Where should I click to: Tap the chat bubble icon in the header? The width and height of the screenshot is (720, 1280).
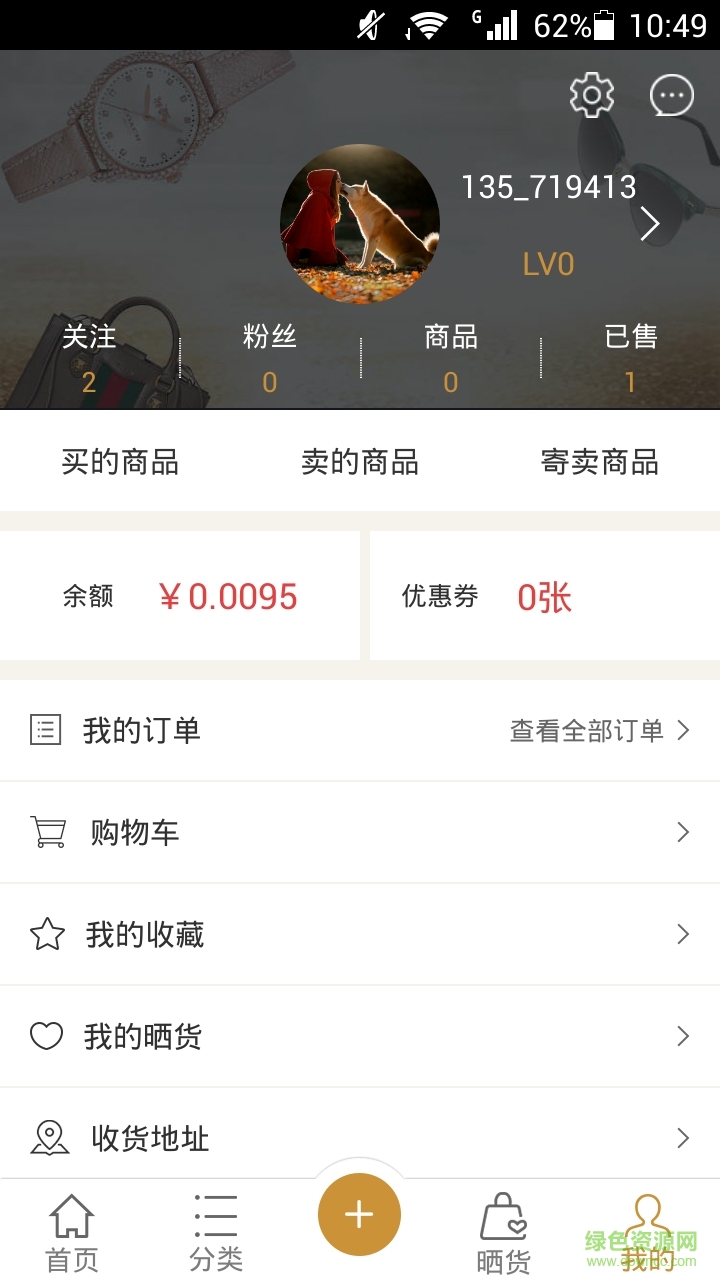[670, 95]
